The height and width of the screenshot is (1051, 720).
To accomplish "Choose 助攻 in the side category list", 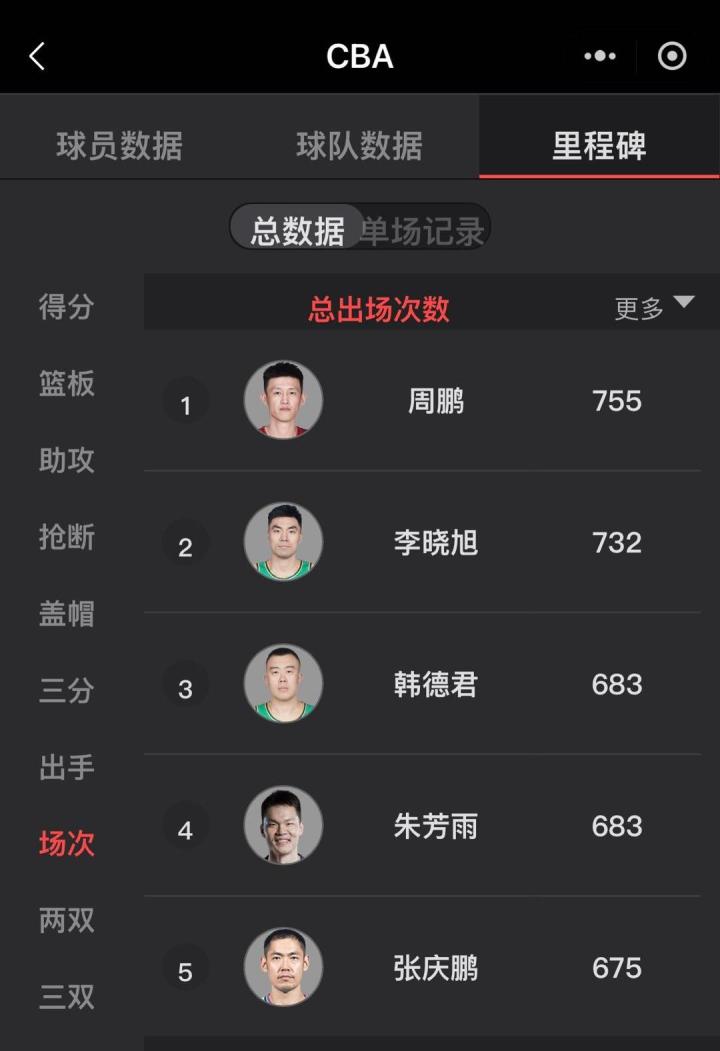I will coord(66,460).
